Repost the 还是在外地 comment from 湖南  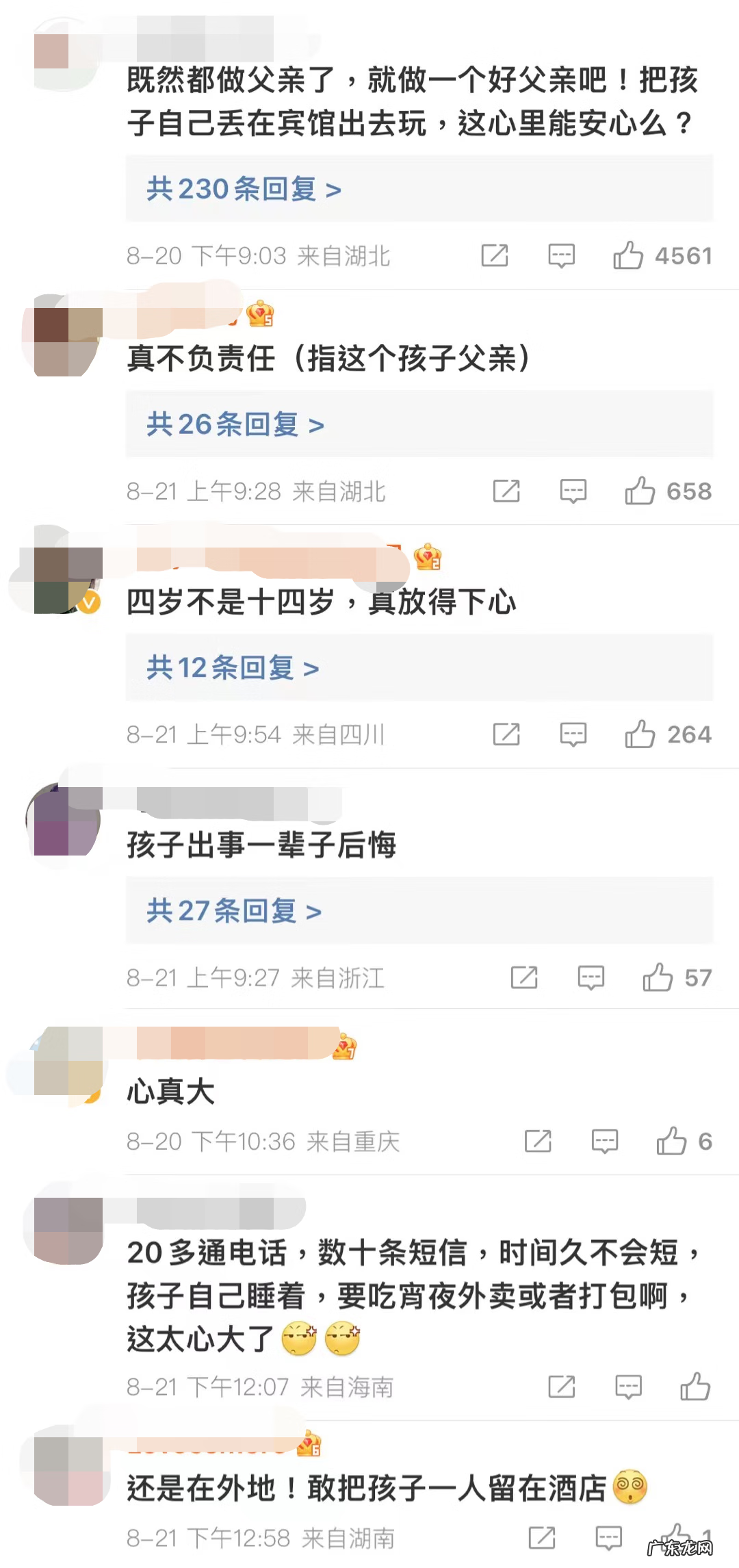(x=542, y=1537)
